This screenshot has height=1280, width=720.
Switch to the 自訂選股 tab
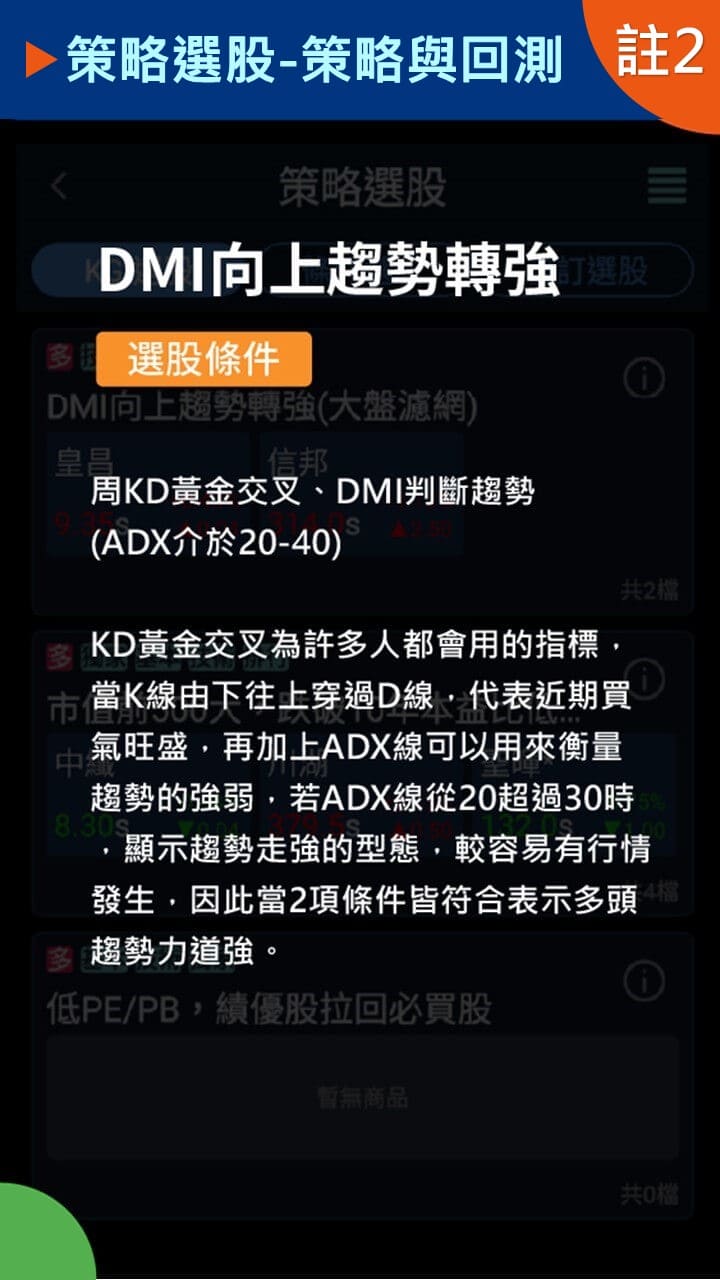point(600,270)
